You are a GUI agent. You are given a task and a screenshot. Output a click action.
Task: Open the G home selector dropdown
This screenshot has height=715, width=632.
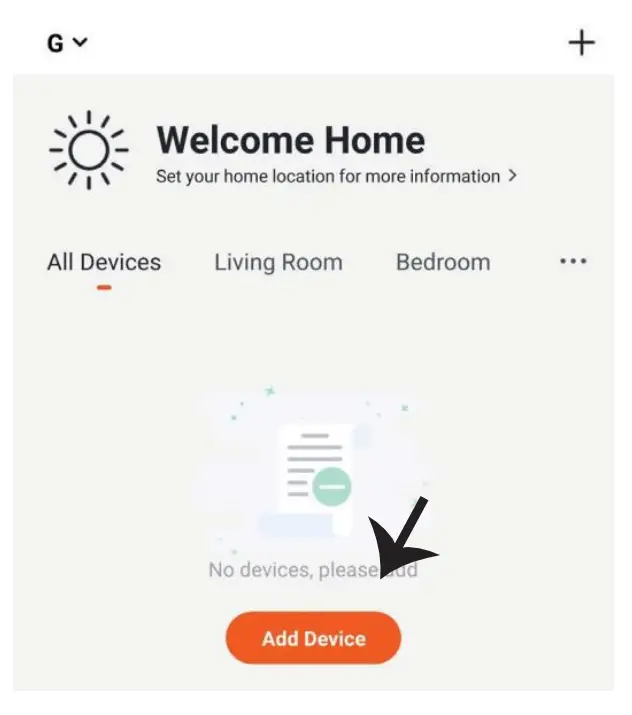[x=67, y=44]
